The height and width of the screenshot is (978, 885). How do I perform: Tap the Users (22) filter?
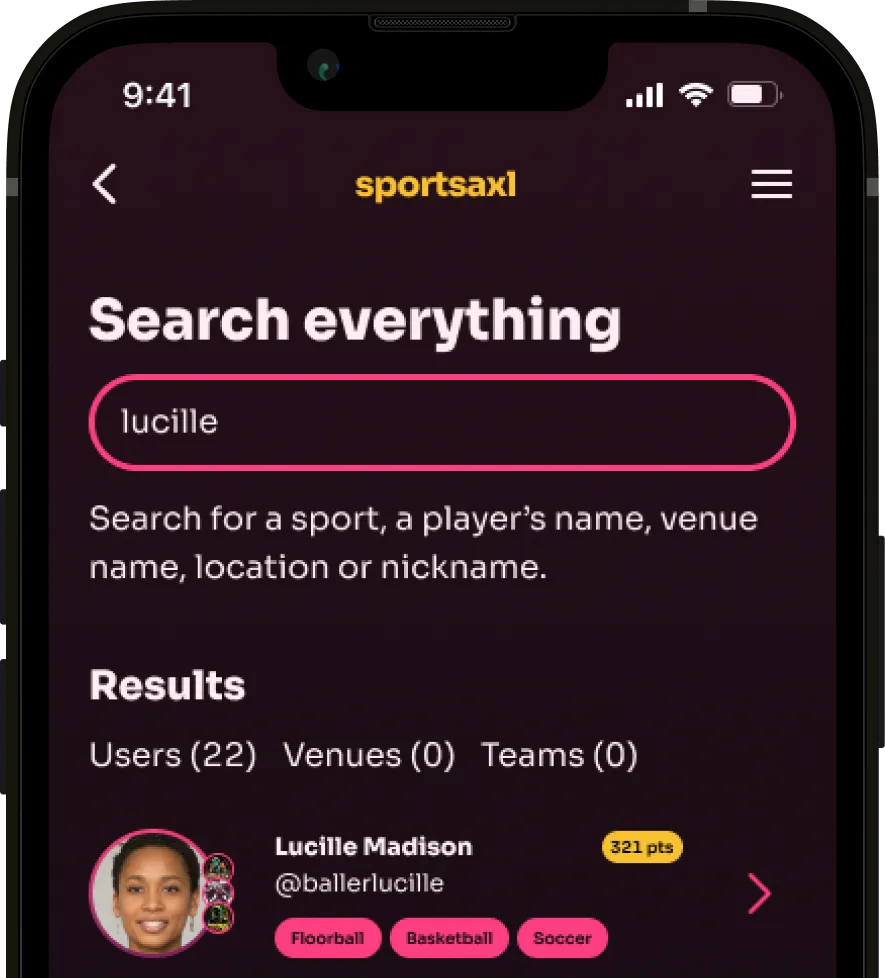point(171,755)
